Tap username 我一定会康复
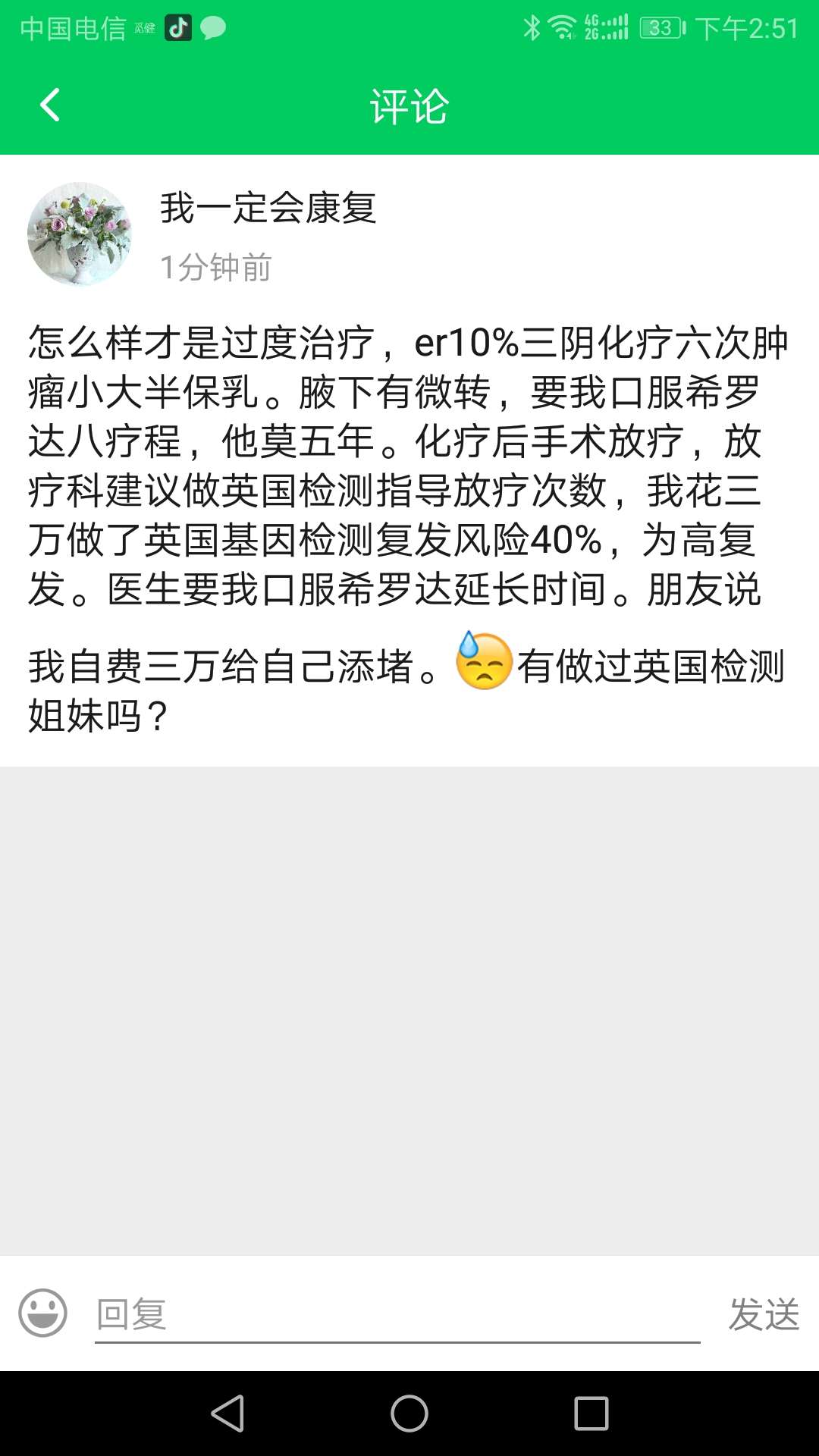Screen dimensions: 819x1456 click(x=269, y=209)
